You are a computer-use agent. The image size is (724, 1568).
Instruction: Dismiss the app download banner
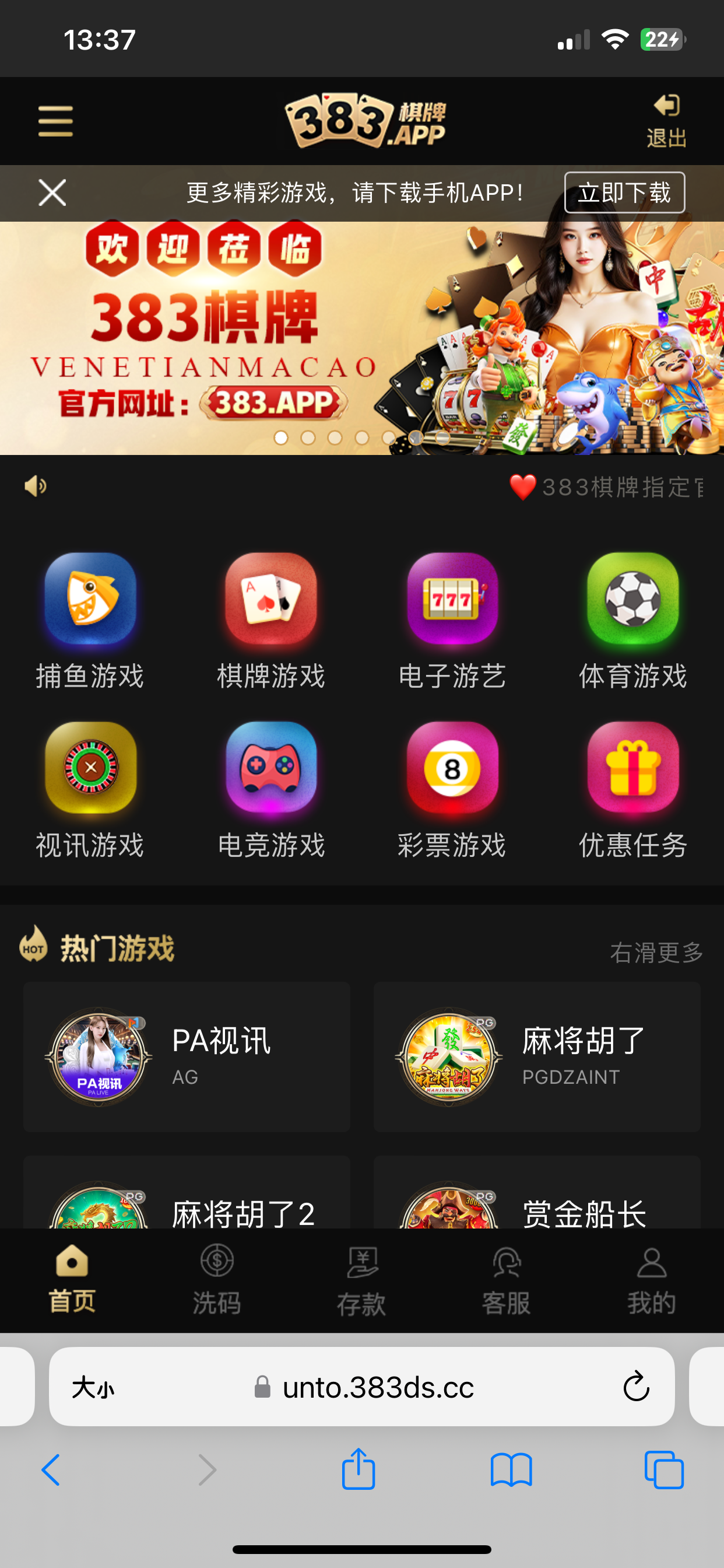click(x=52, y=193)
